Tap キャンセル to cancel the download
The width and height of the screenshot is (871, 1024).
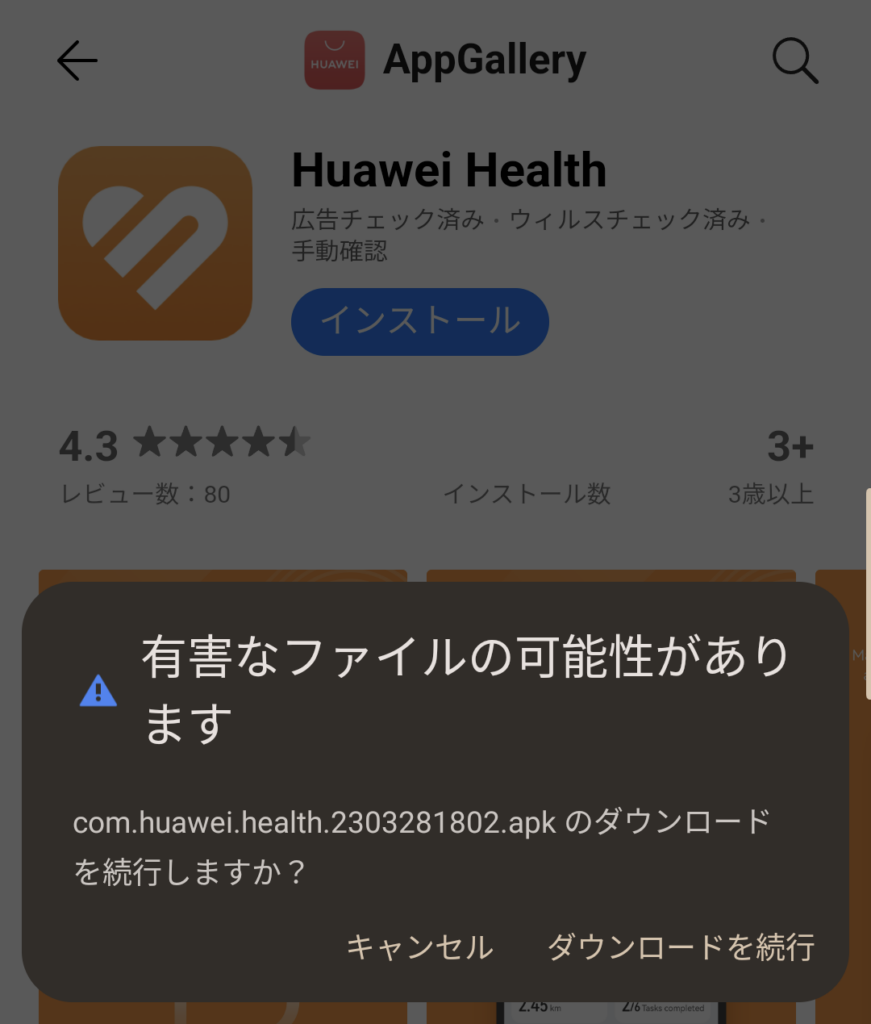tap(419, 946)
